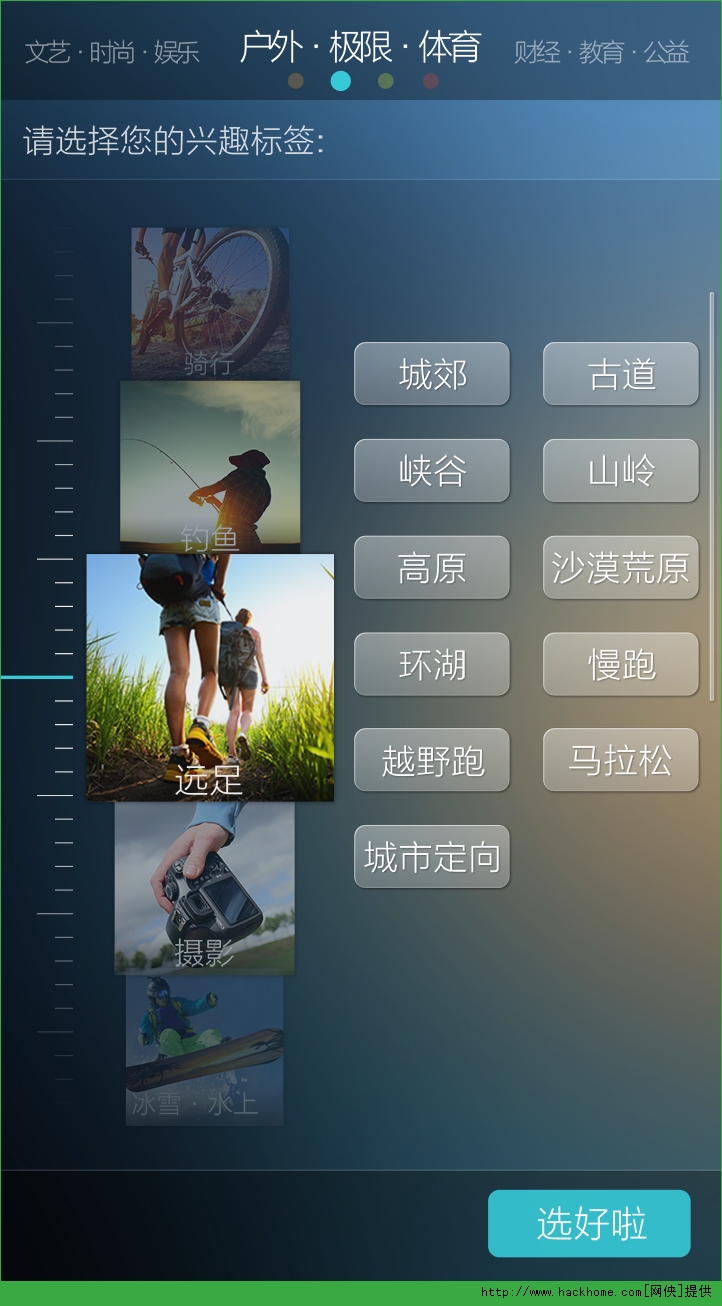Tap the 摄影 category picture
The height and width of the screenshot is (1306, 722).
tap(204, 888)
